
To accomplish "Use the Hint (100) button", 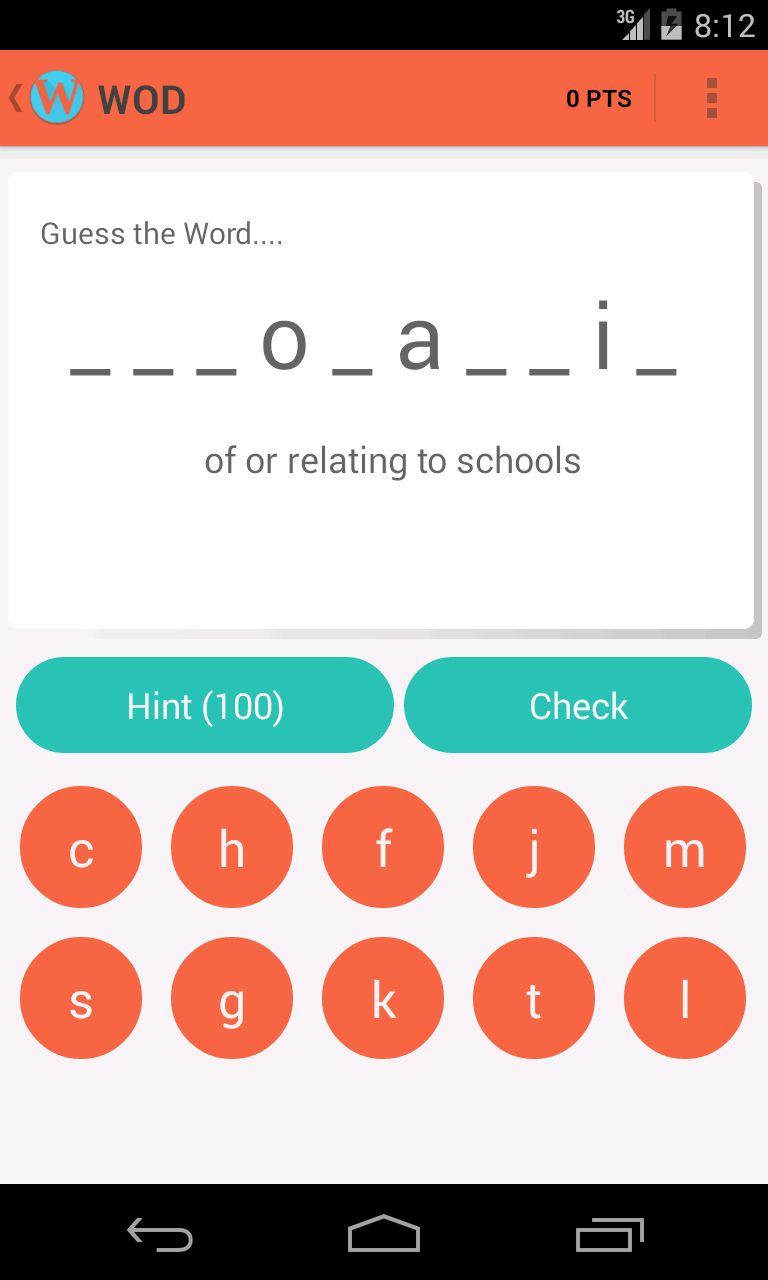I will (x=205, y=705).
